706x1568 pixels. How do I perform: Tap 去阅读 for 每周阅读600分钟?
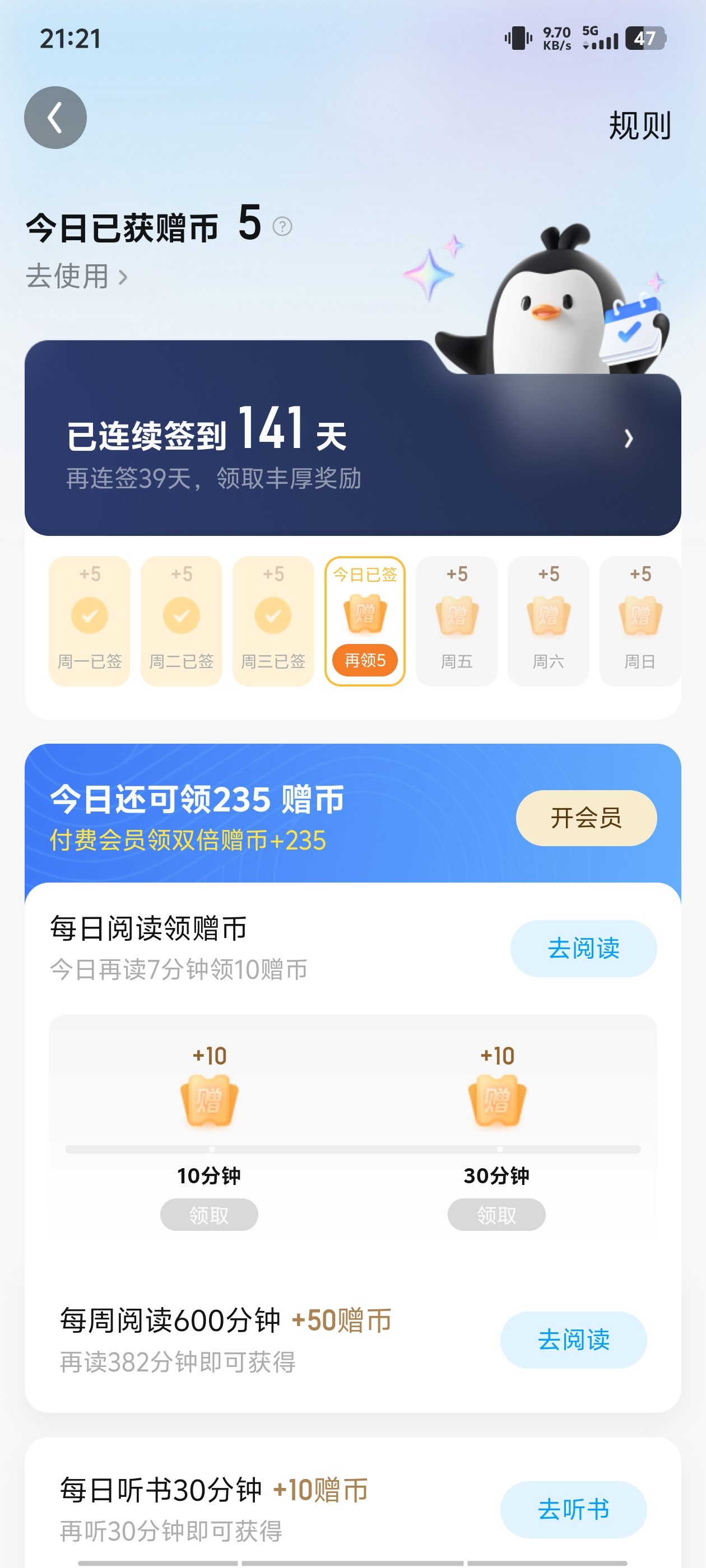(573, 1340)
